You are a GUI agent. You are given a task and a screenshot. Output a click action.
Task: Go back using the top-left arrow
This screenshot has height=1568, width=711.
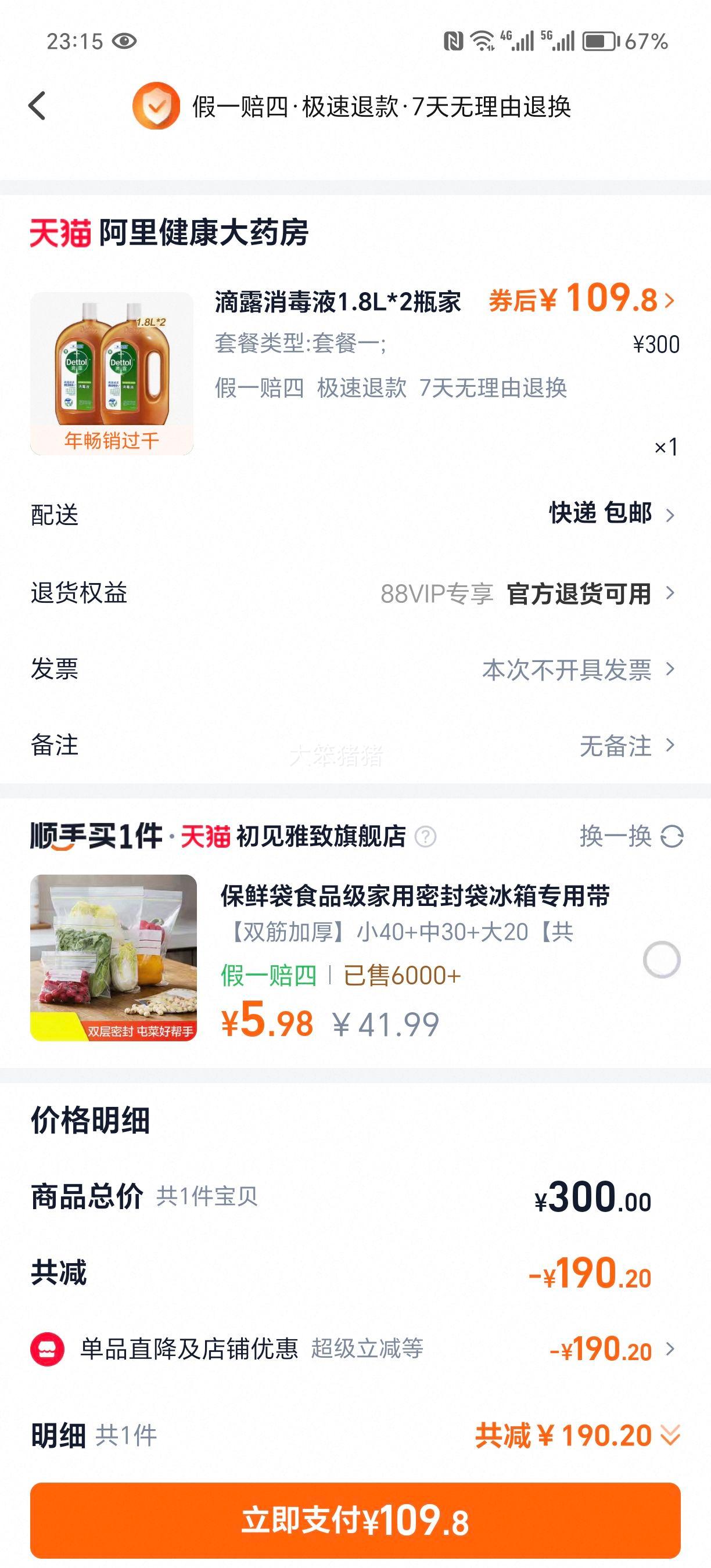coord(38,106)
